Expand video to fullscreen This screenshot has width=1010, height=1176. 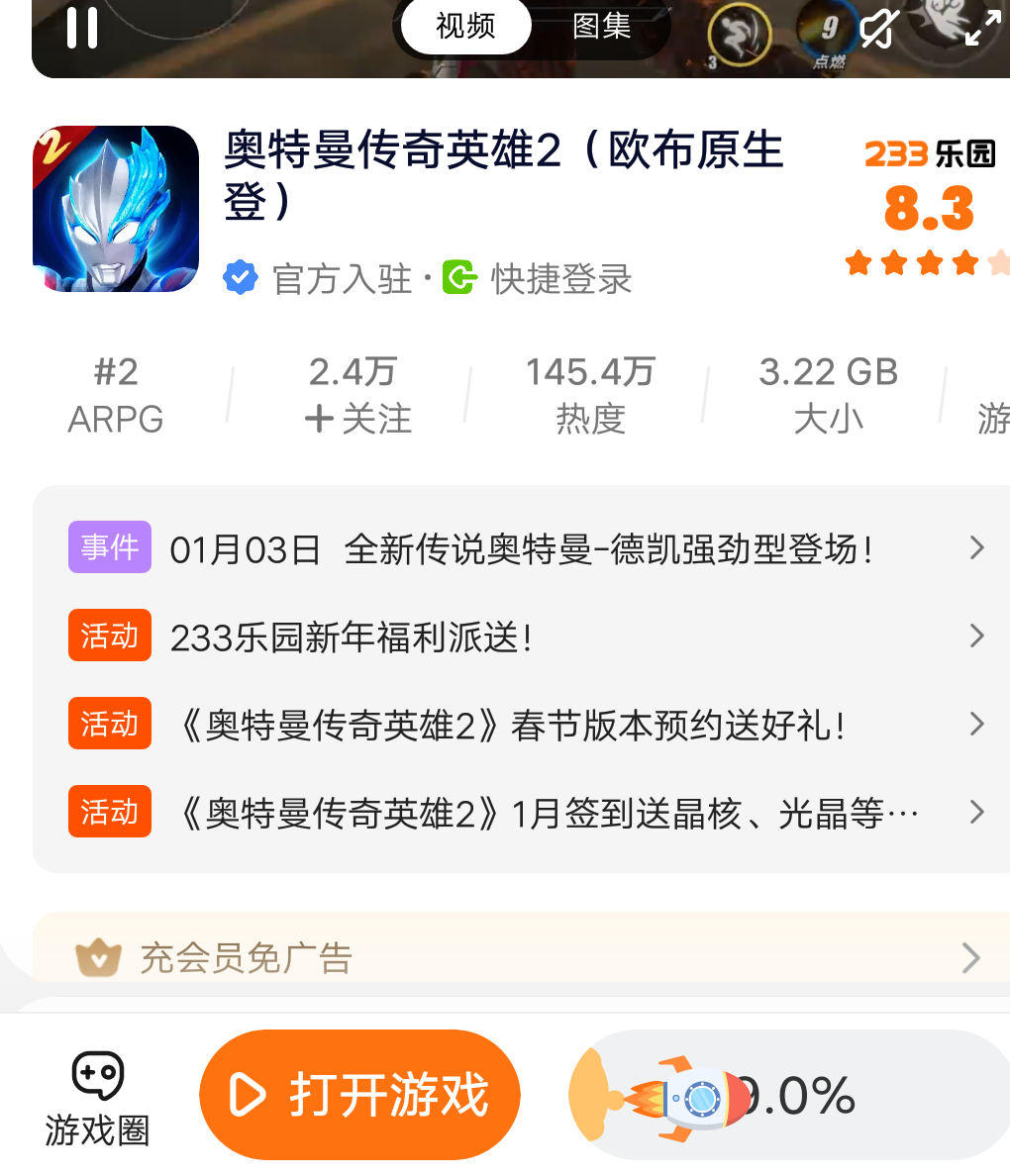(982, 29)
